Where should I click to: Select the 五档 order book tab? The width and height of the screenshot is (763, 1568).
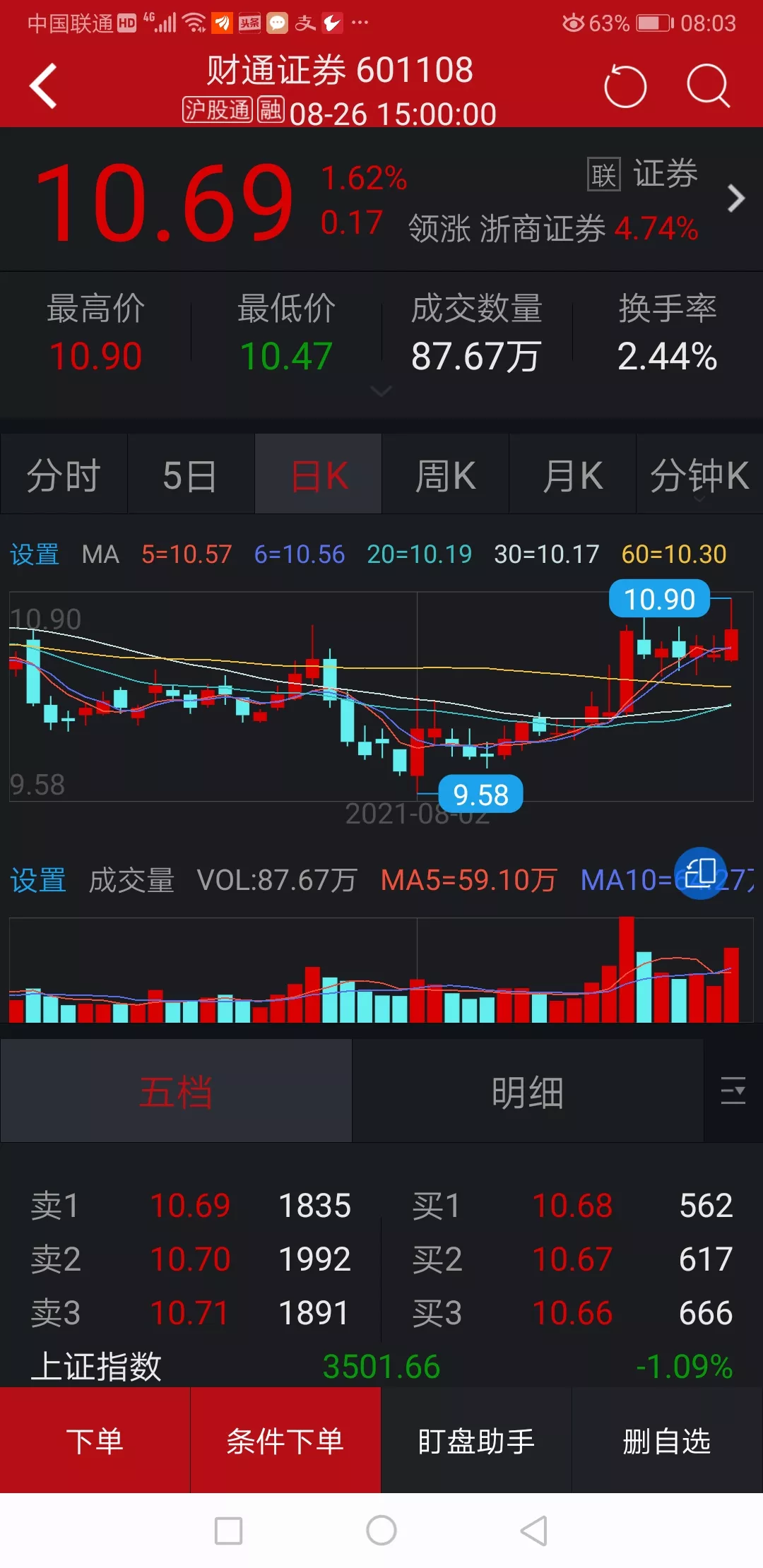176,1092
